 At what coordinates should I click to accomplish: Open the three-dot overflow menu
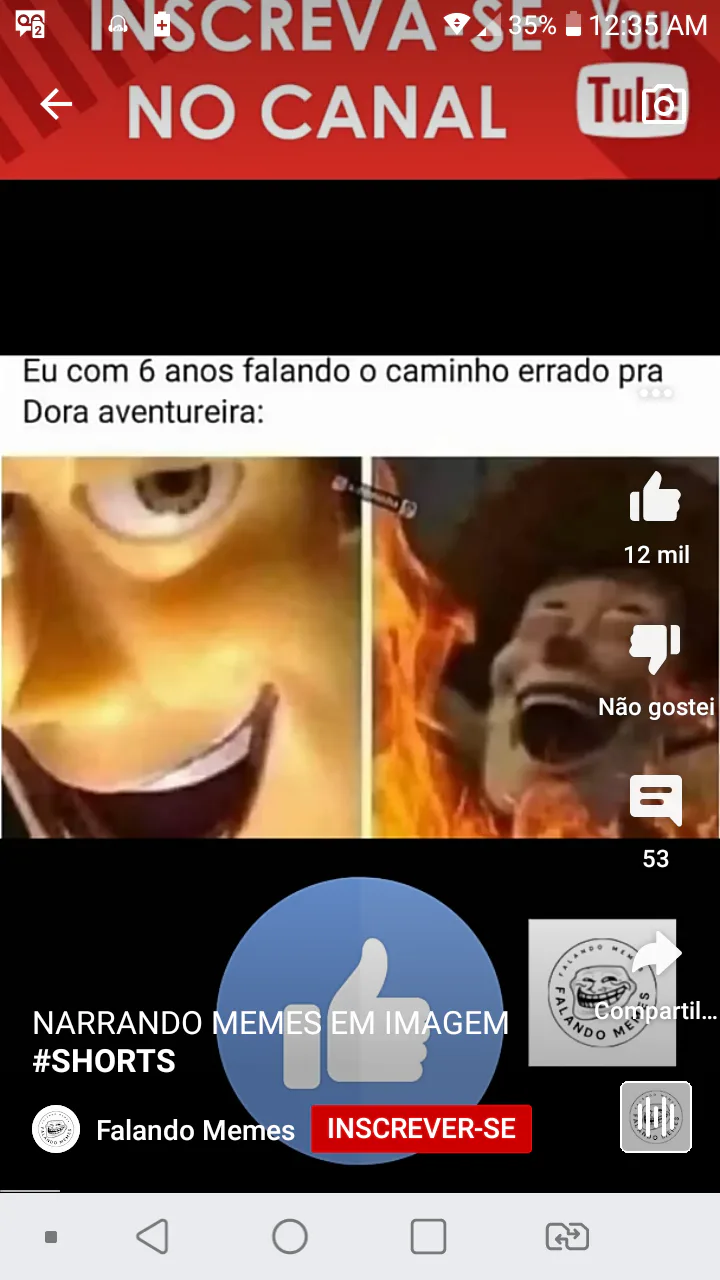point(656,393)
